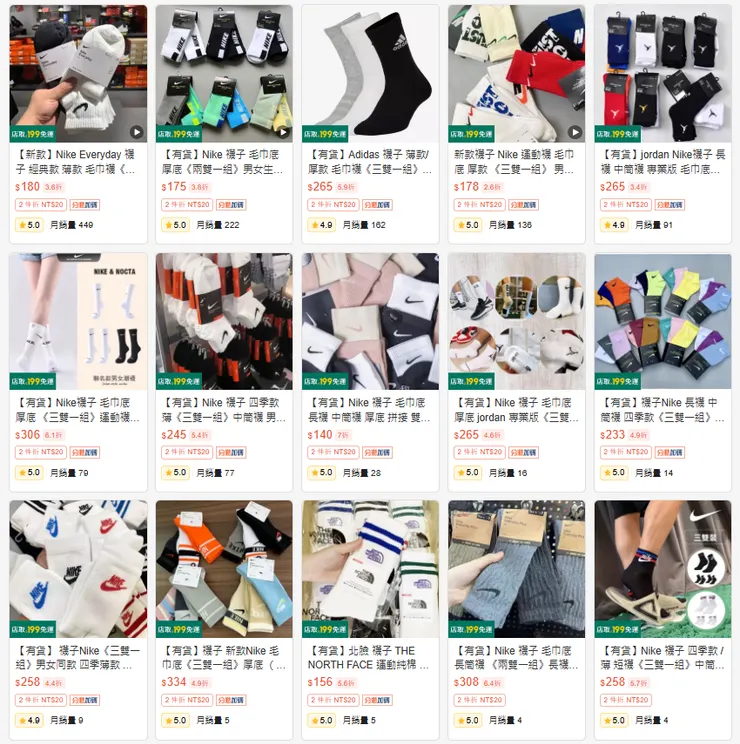740x744 pixels.
Task: Open The North Face socks card priced $156
Action: (370, 570)
